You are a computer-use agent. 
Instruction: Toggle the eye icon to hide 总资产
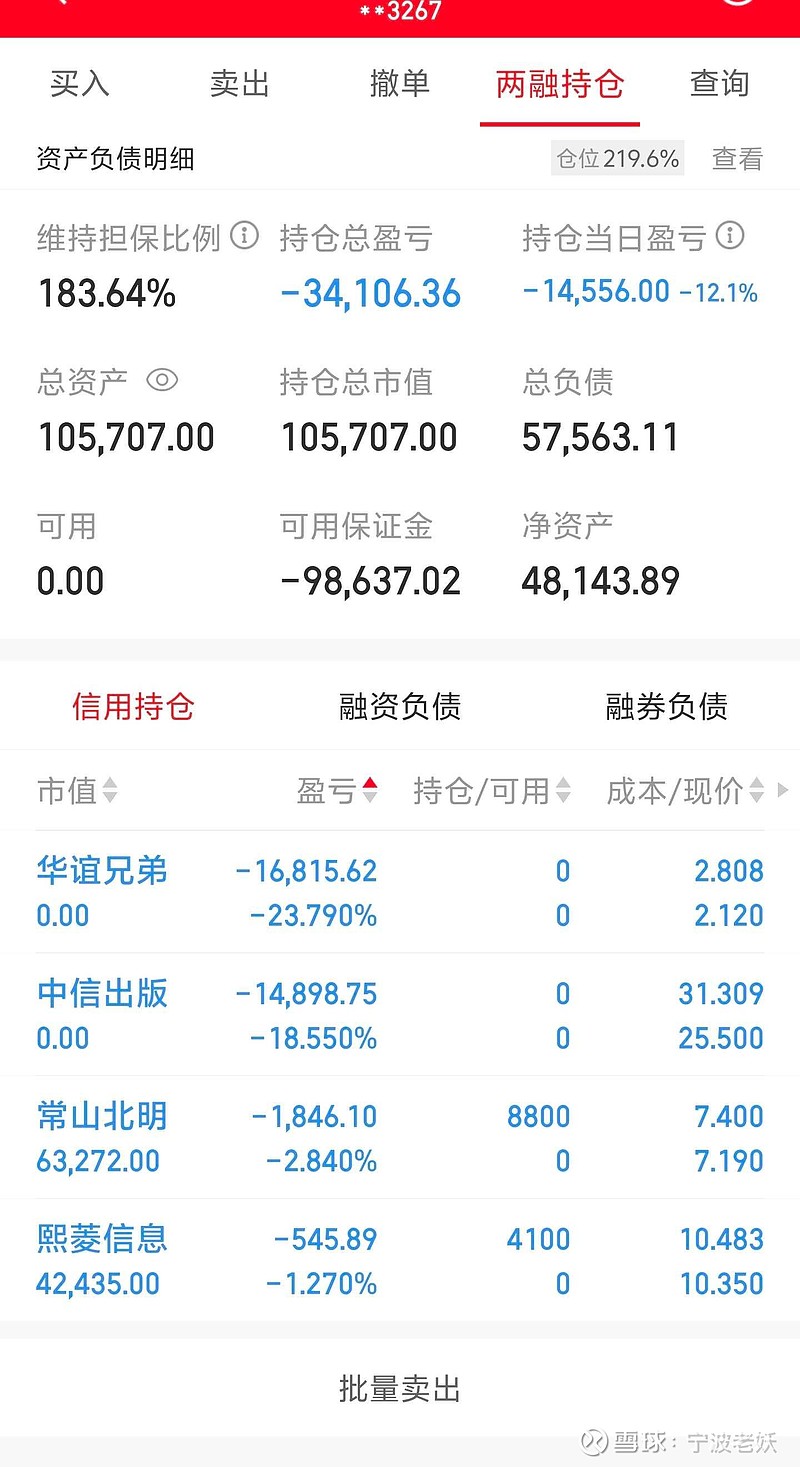(x=160, y=380)
